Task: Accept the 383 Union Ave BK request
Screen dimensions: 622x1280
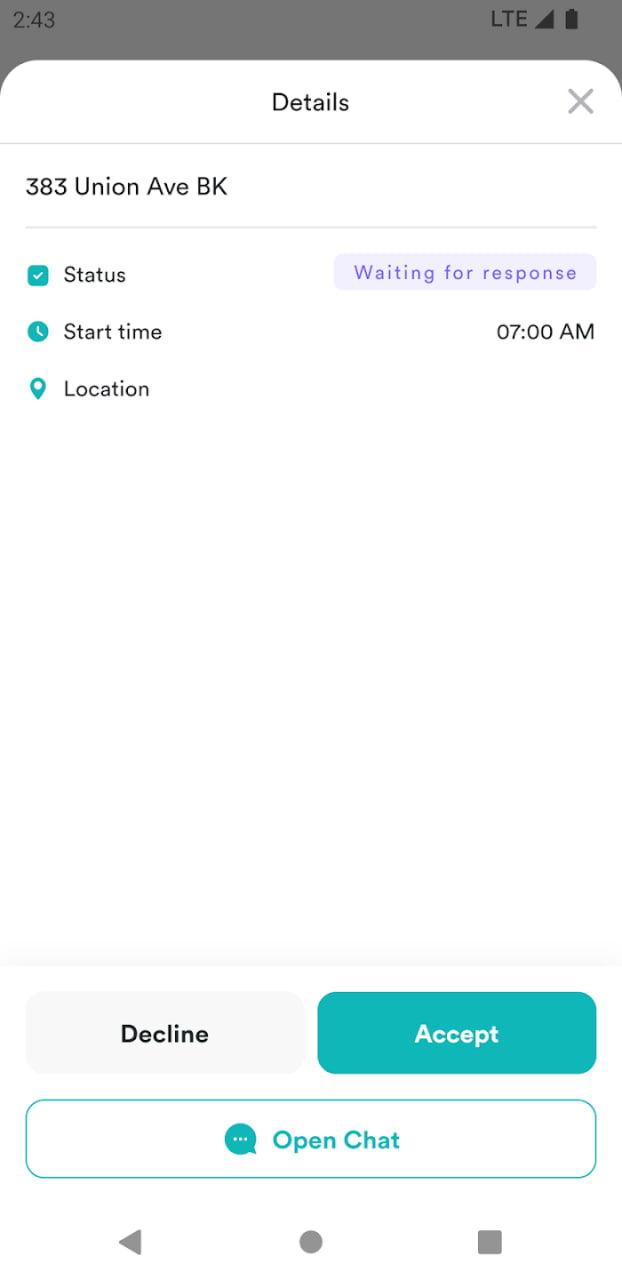Action: tap(457, 1033)
